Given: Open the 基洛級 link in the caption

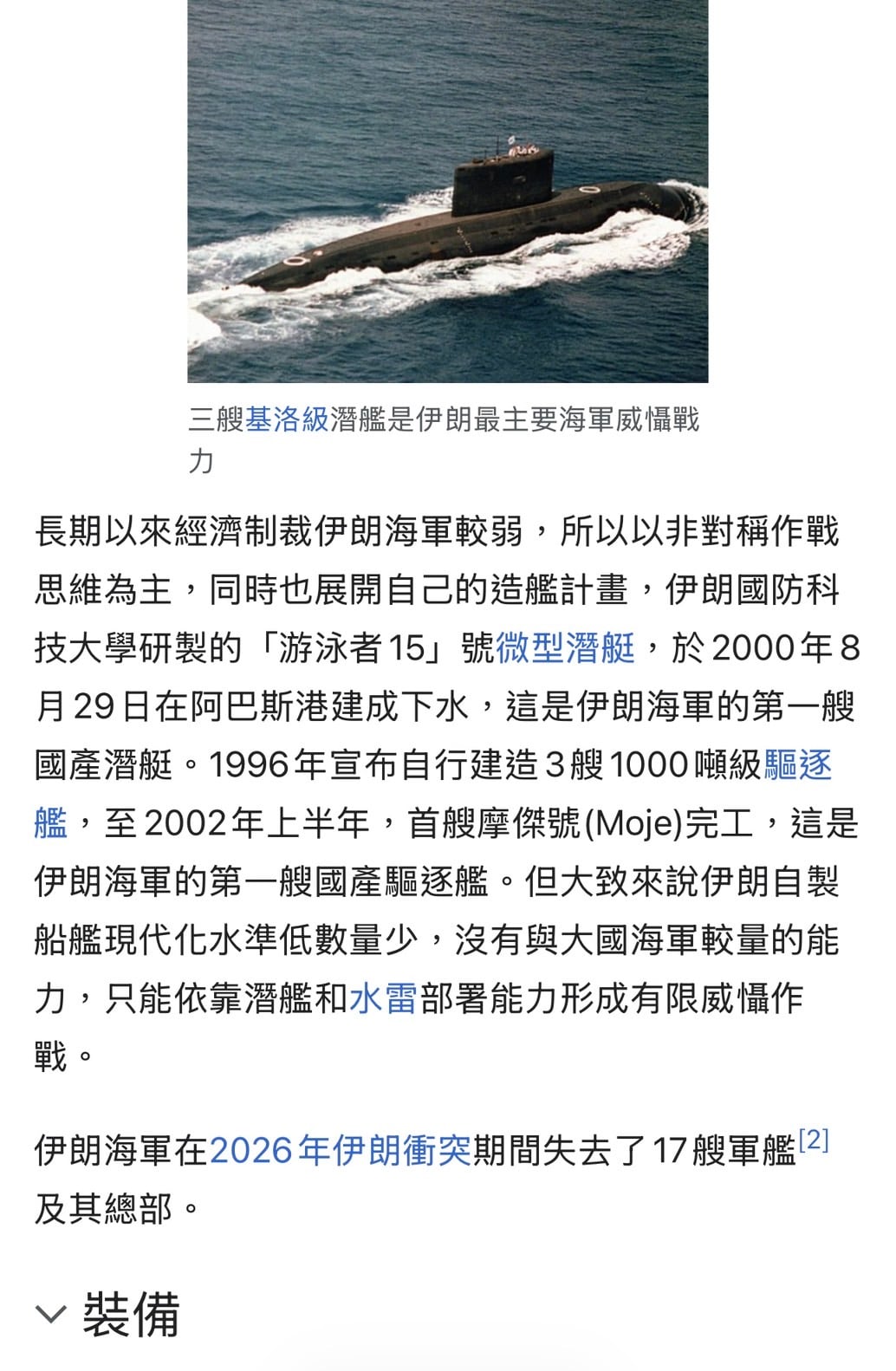Looking at the screenshot, I should click(287, 420).
